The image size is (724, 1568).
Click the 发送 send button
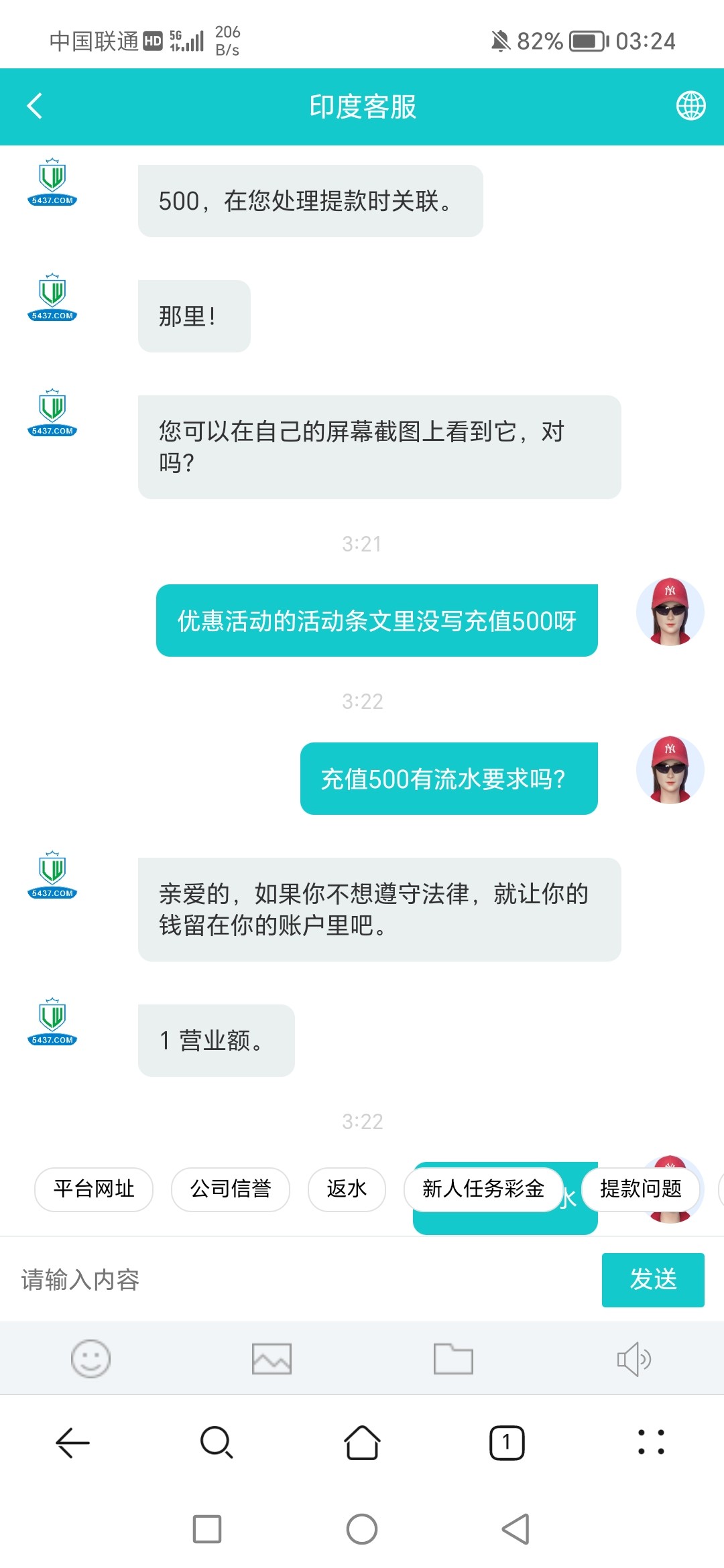(652, 1280)
